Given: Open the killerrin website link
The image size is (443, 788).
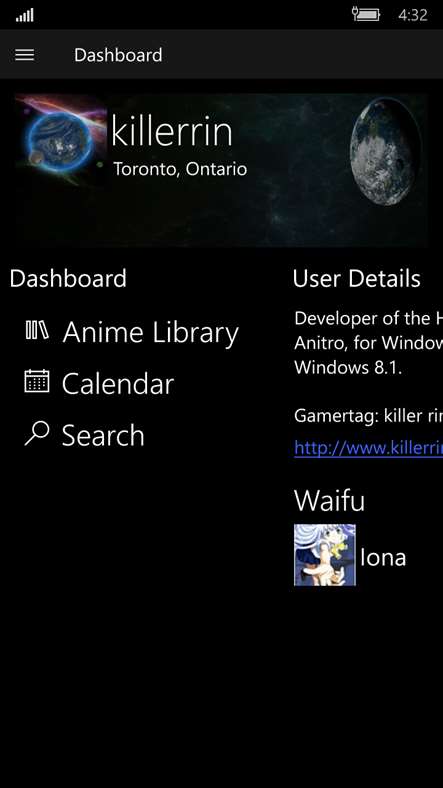Looking at the screenshot, I should [x=368, y=447].
